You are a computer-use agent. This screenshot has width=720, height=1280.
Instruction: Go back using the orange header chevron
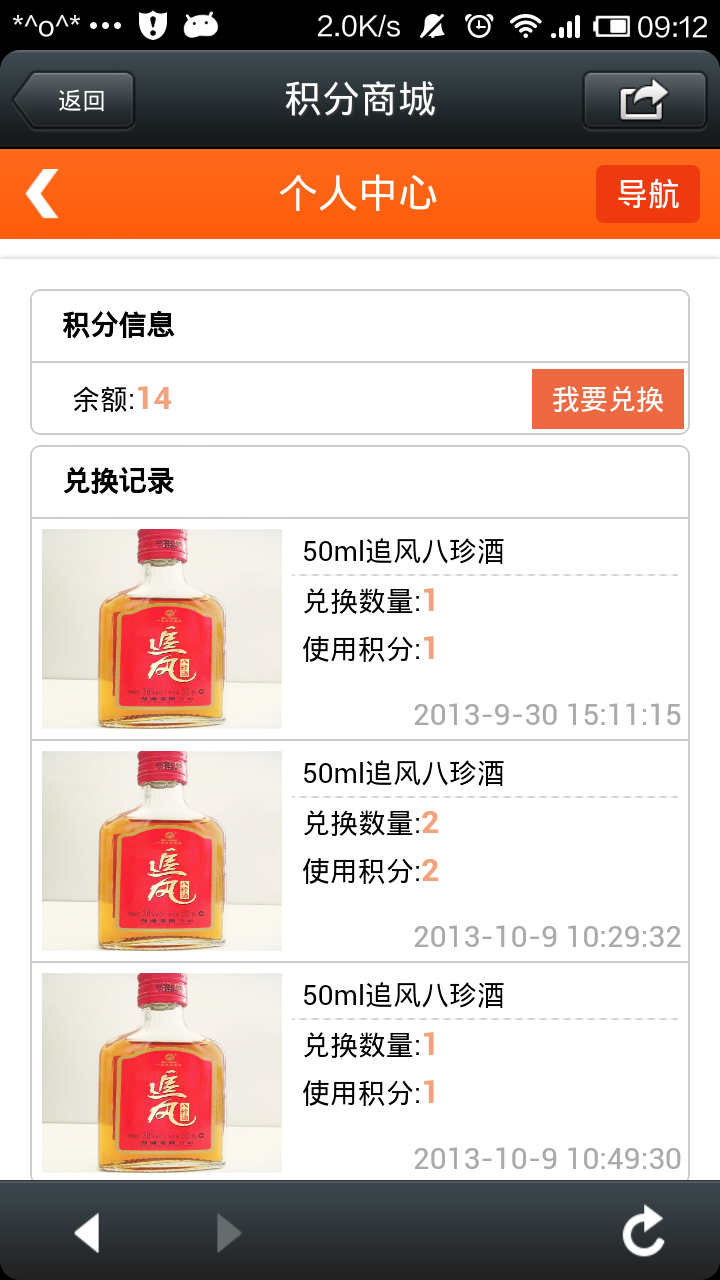(x=42, y=194)
